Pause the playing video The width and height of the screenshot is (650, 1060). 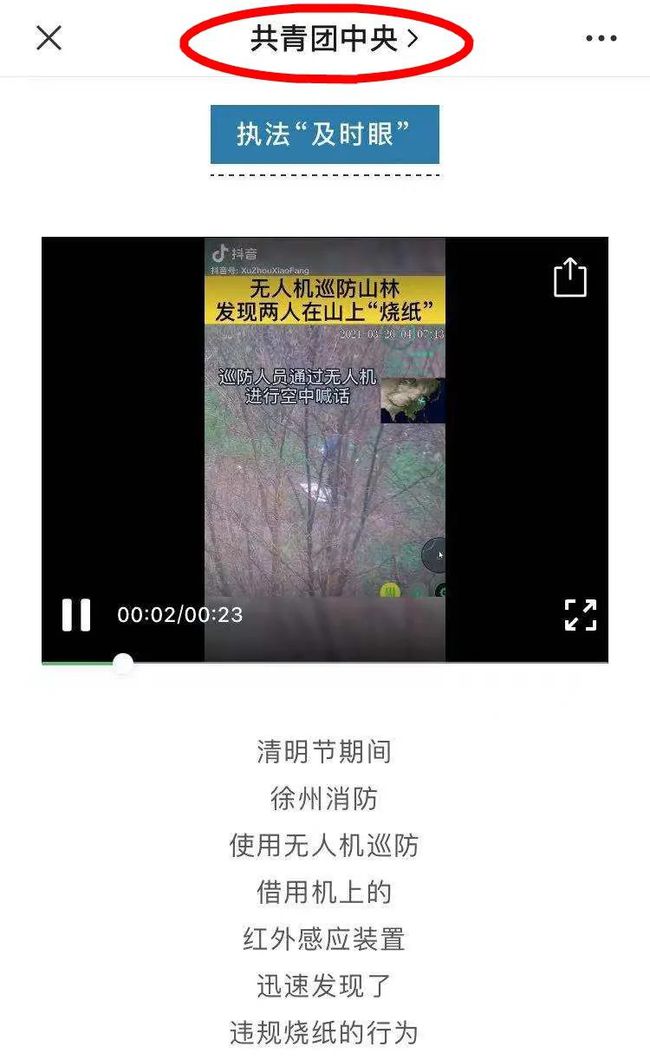pos(76,614)
